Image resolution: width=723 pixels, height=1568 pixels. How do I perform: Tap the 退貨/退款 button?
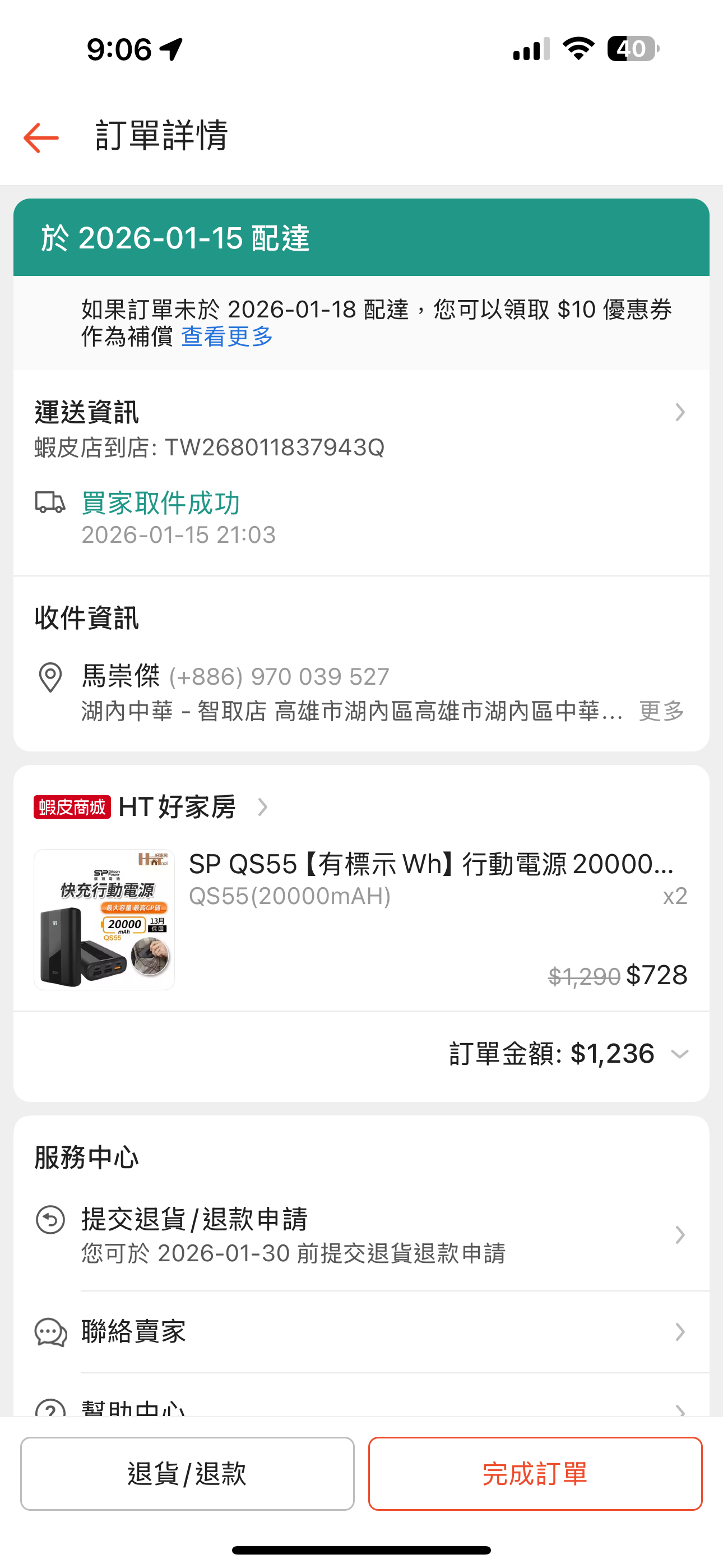[187, 1474]
